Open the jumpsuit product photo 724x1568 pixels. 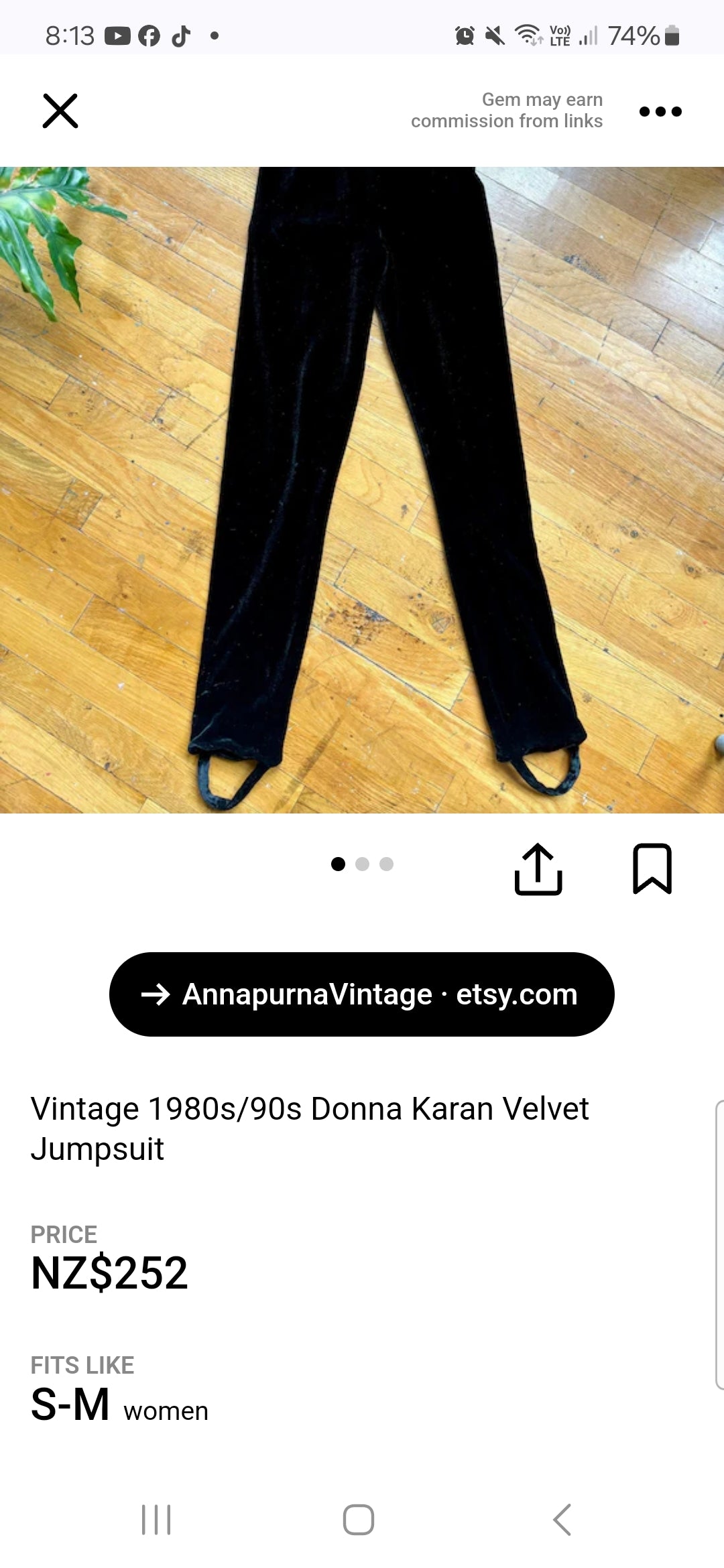click(362, 489)
